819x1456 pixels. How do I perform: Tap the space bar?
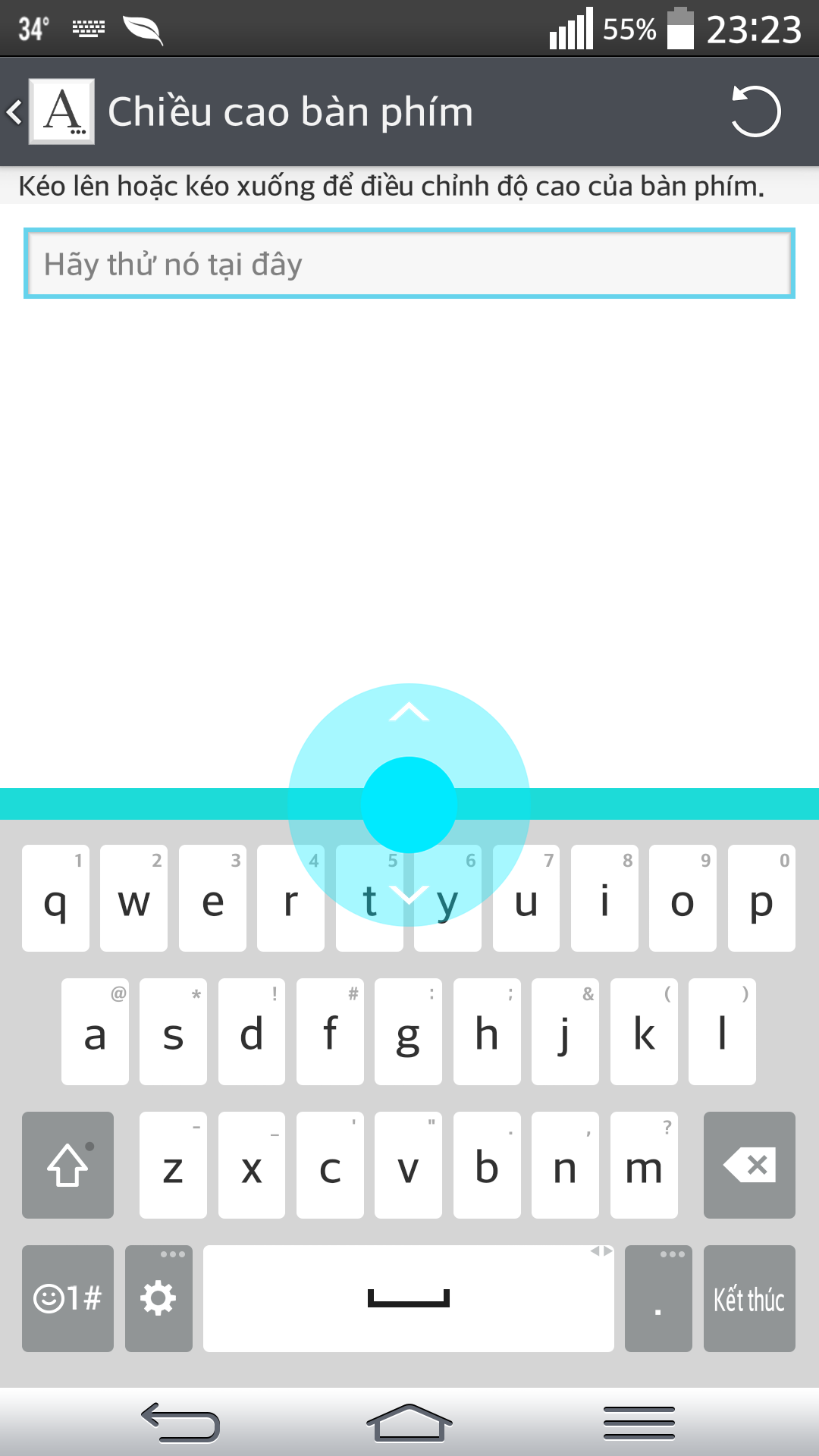click(409, 1298)
